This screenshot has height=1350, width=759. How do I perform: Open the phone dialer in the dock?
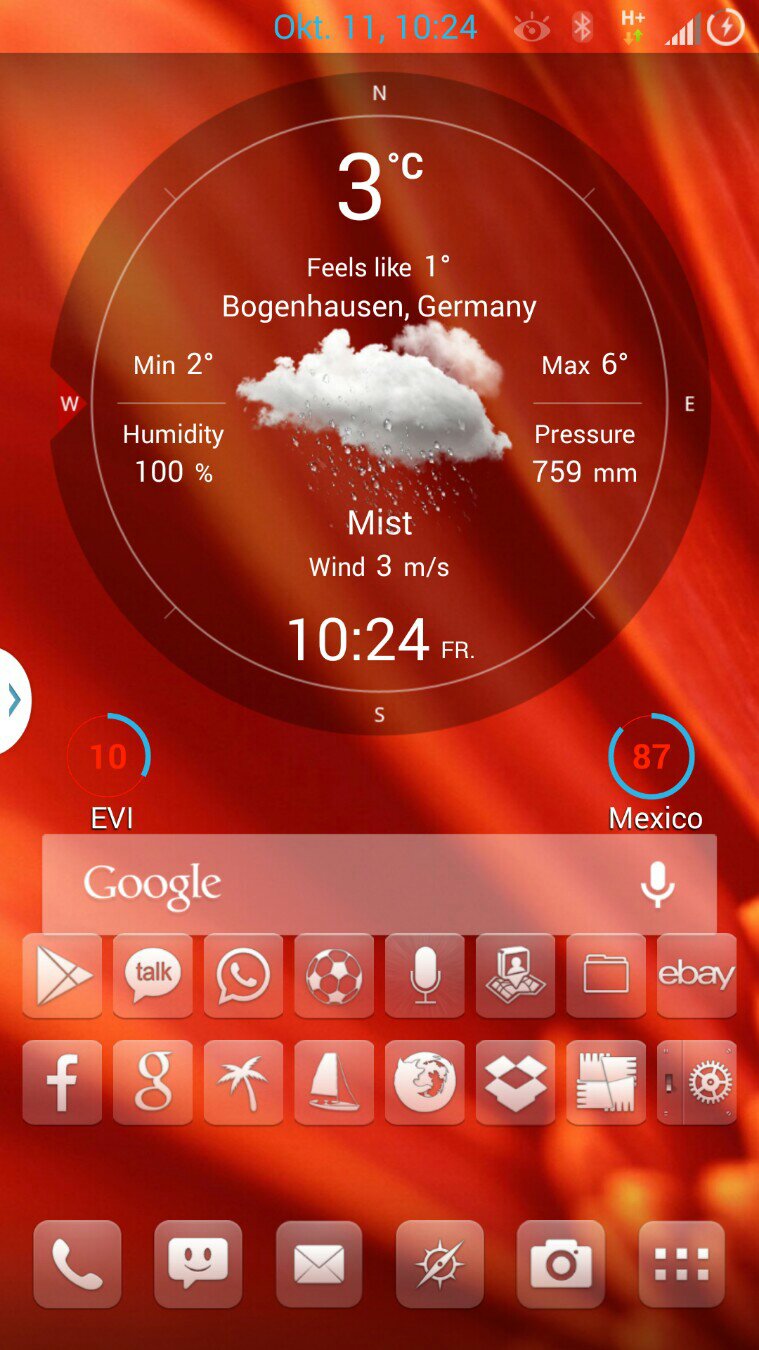pos(77,1264)
